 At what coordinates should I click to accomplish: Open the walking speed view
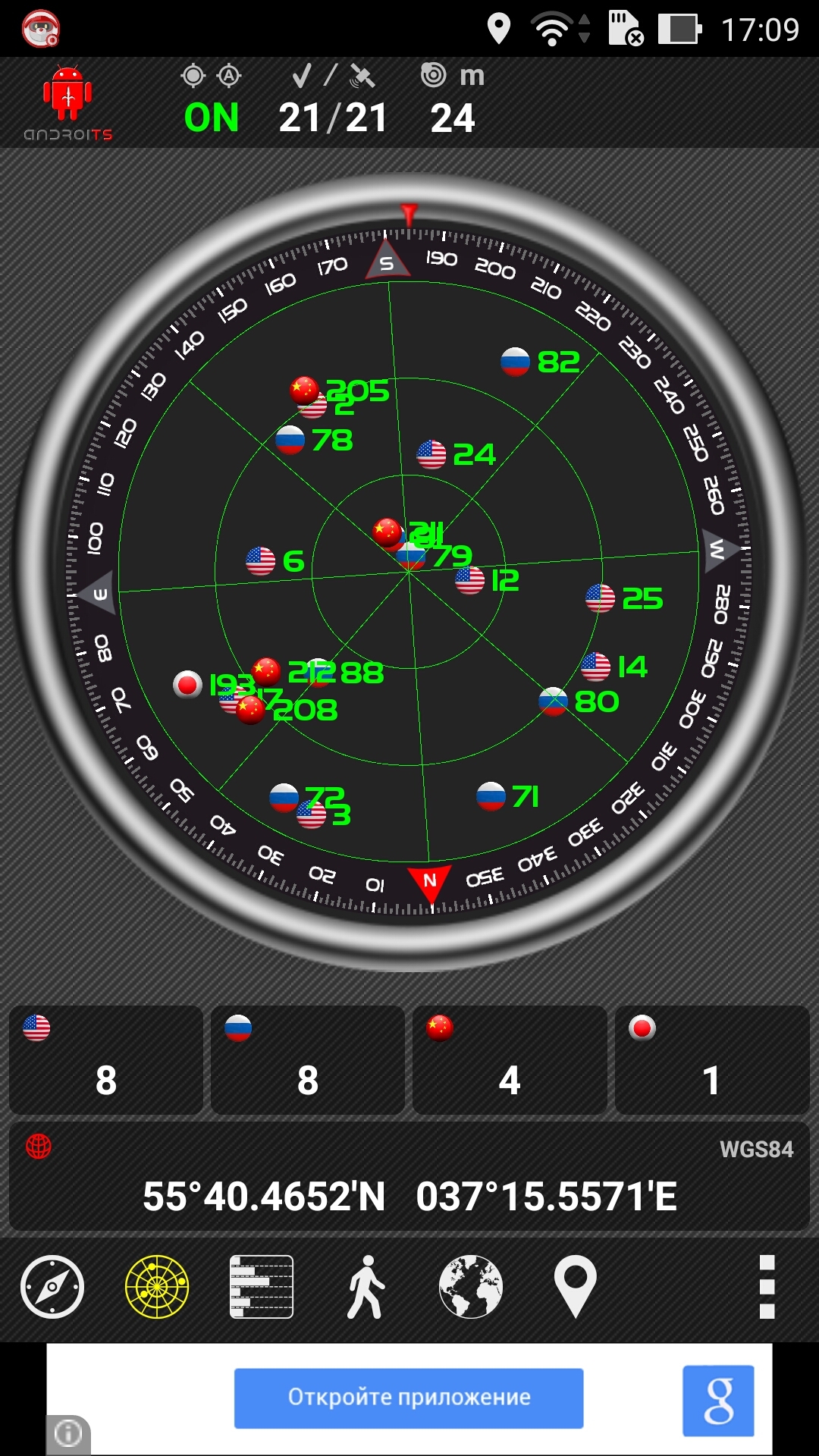(x=366, y=1287)
